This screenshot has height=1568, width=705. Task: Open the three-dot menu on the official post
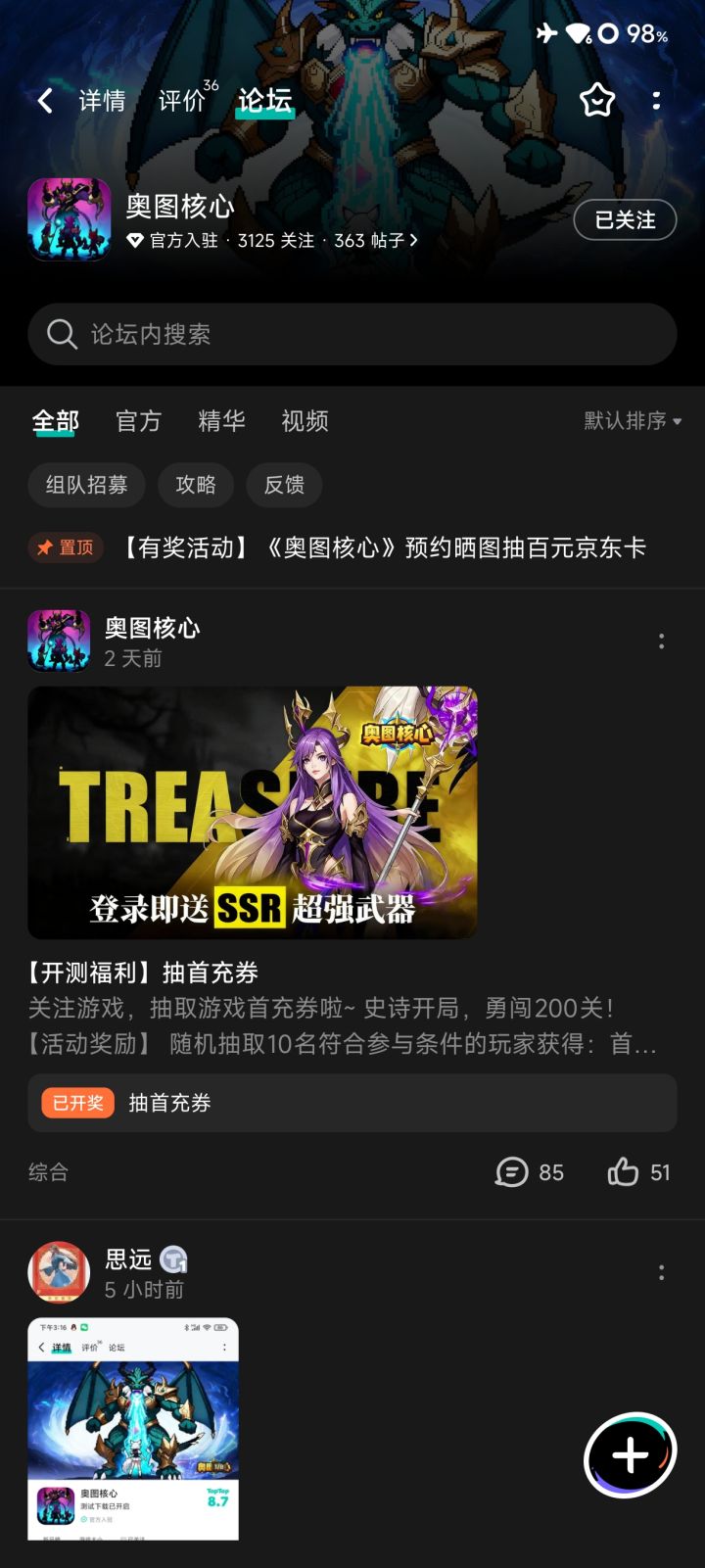(x=662, y=641)
